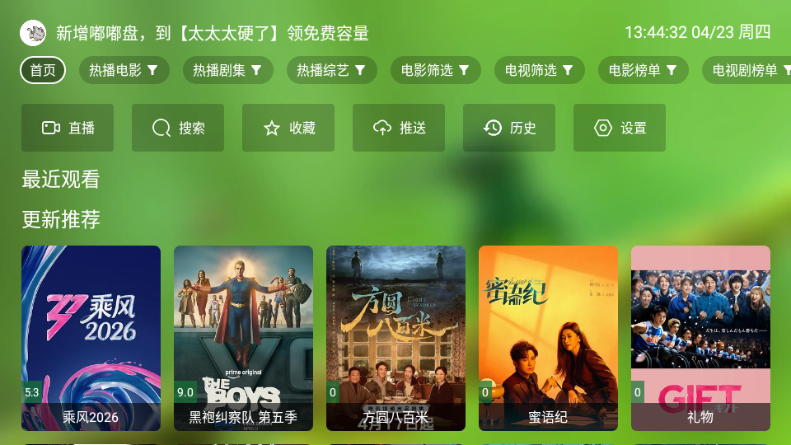The image size is (791, 445).
Task: Open the 礼物 GIFT card
Action: (x=700, y=337)
